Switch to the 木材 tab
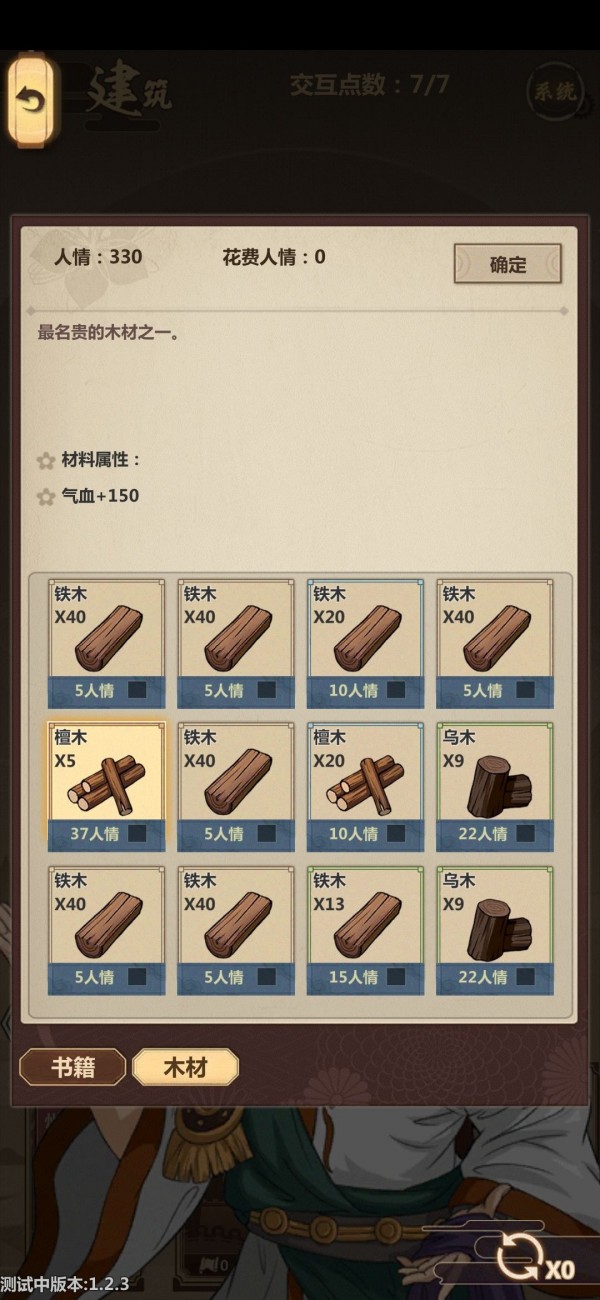The image size is (600, 1300). tap(185, 1067)
